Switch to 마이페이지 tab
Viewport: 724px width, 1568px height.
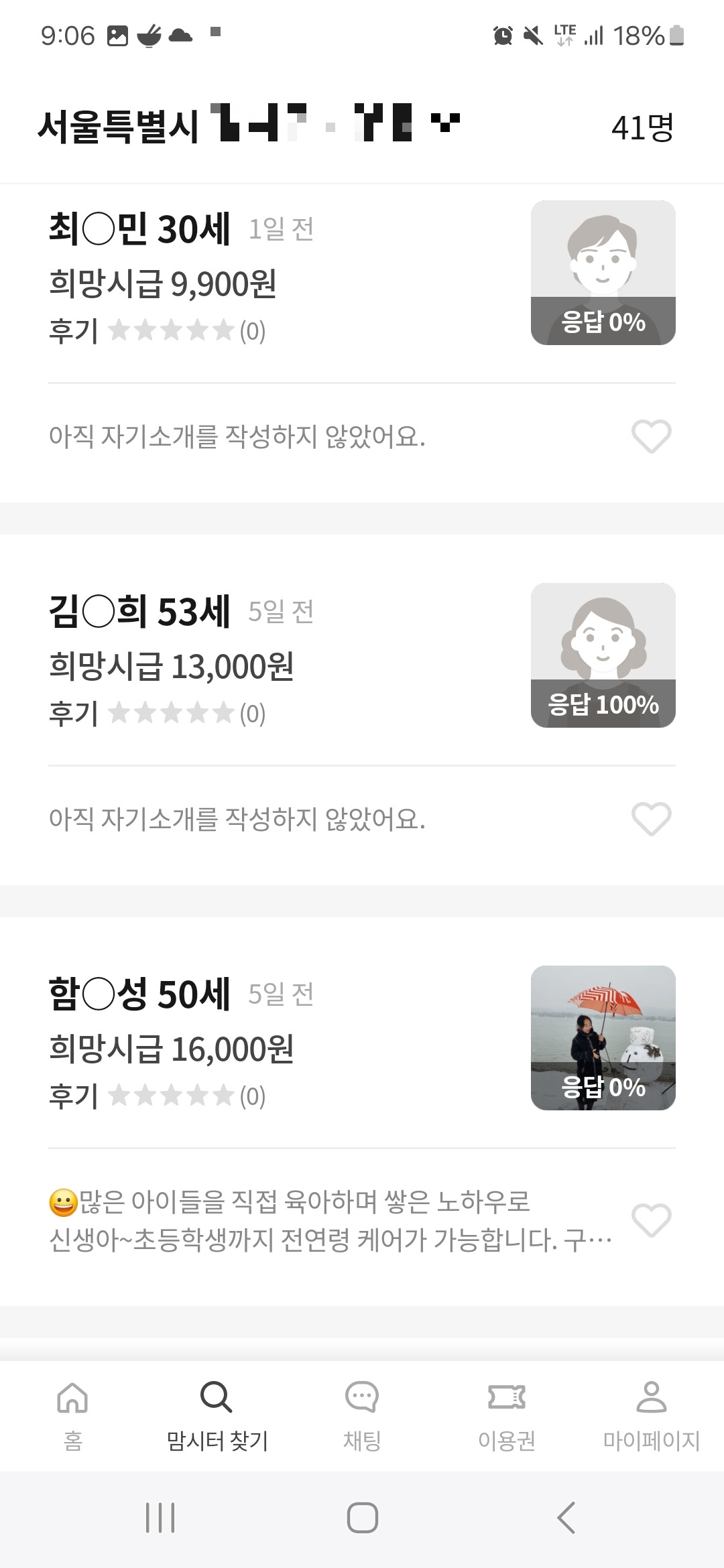tap(651, 1415)
